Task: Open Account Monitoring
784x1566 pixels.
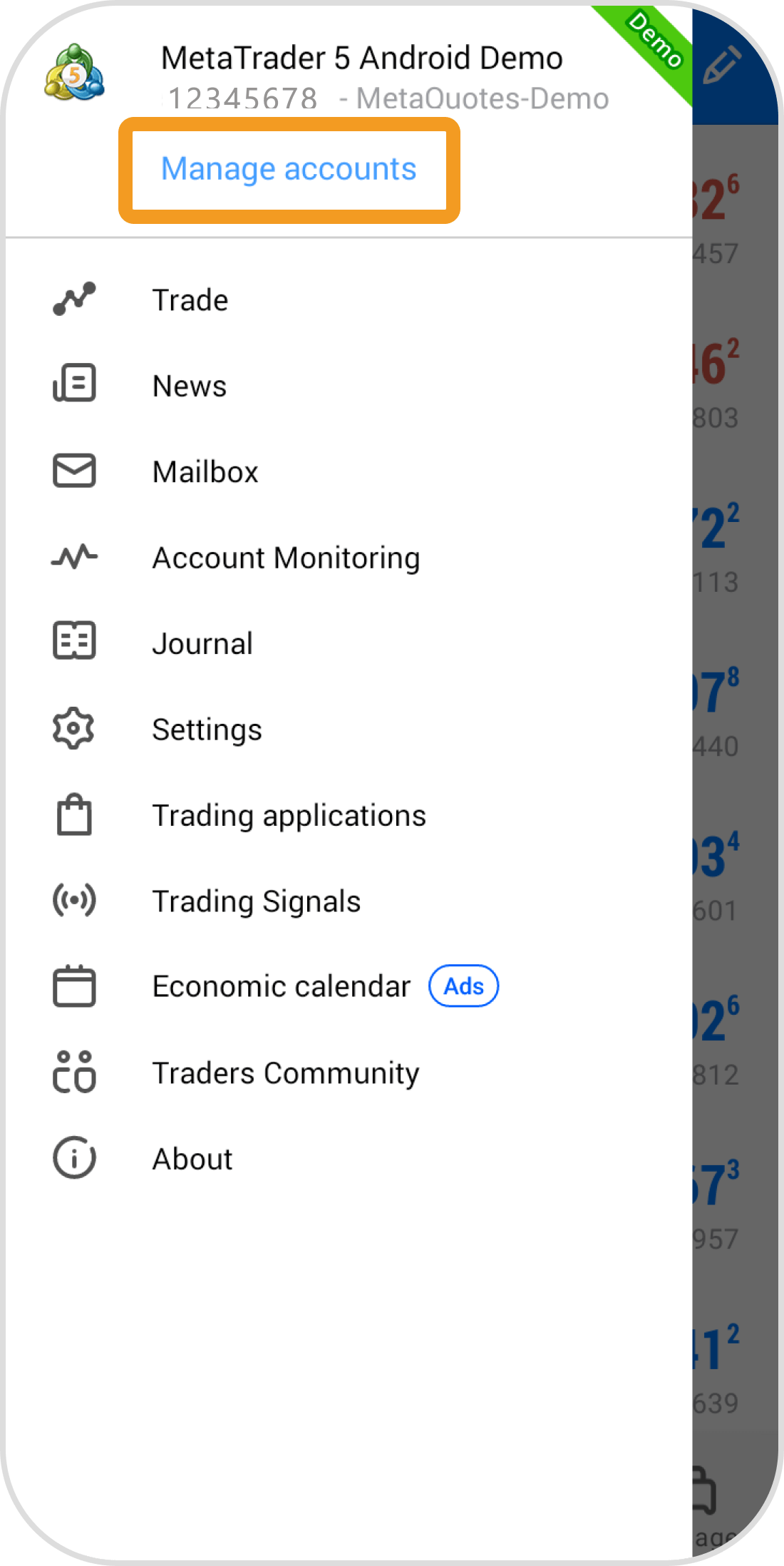Action: click(x=286, y=558)
